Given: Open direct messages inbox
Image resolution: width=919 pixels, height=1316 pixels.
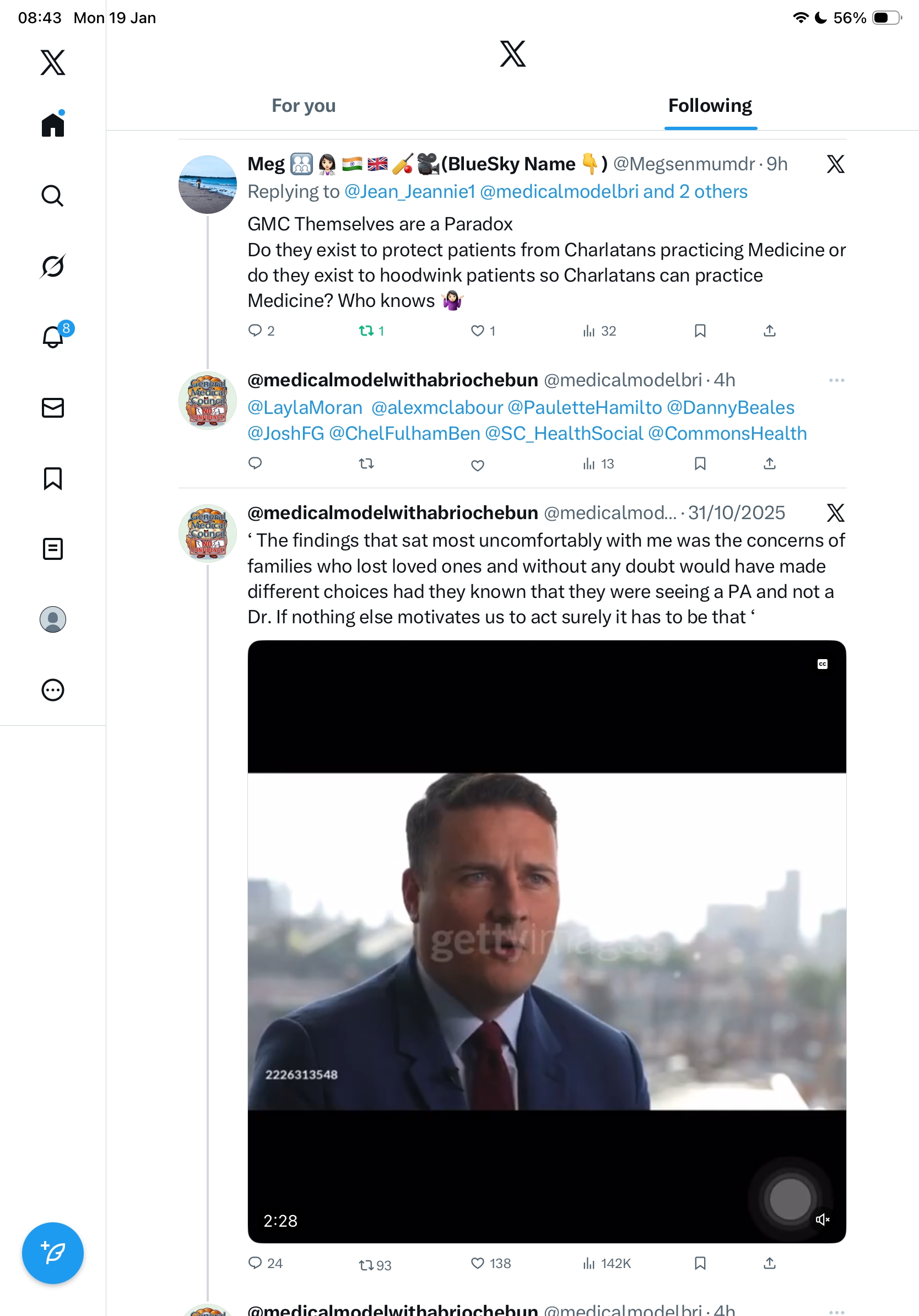Looking at the screenshot, I should 53,407.
